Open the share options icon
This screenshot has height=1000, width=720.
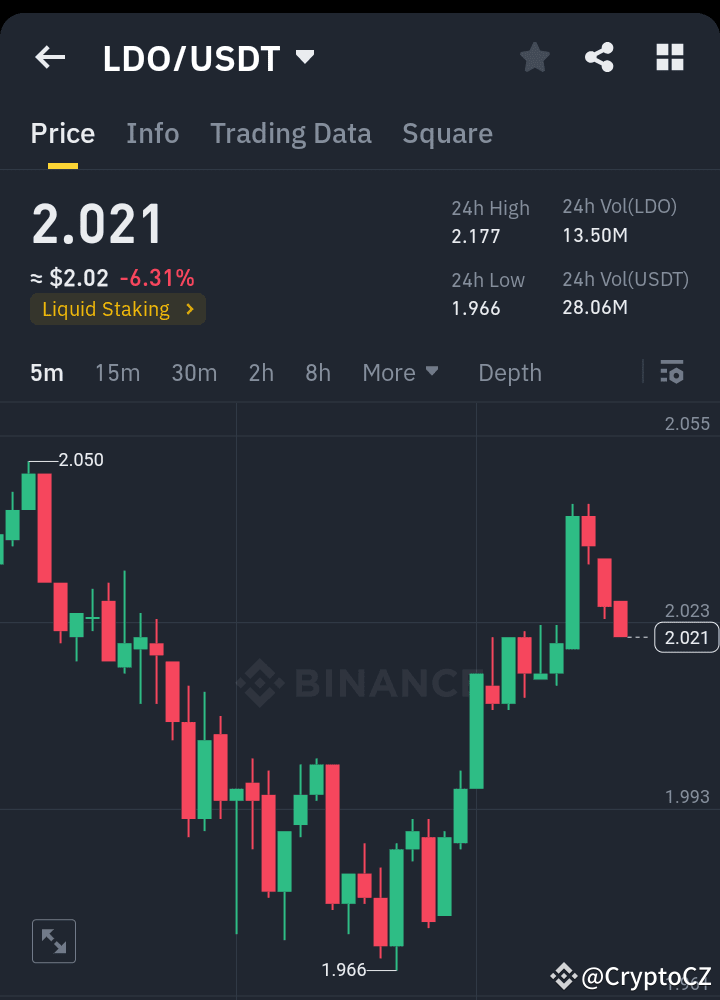tap(599, 57)
